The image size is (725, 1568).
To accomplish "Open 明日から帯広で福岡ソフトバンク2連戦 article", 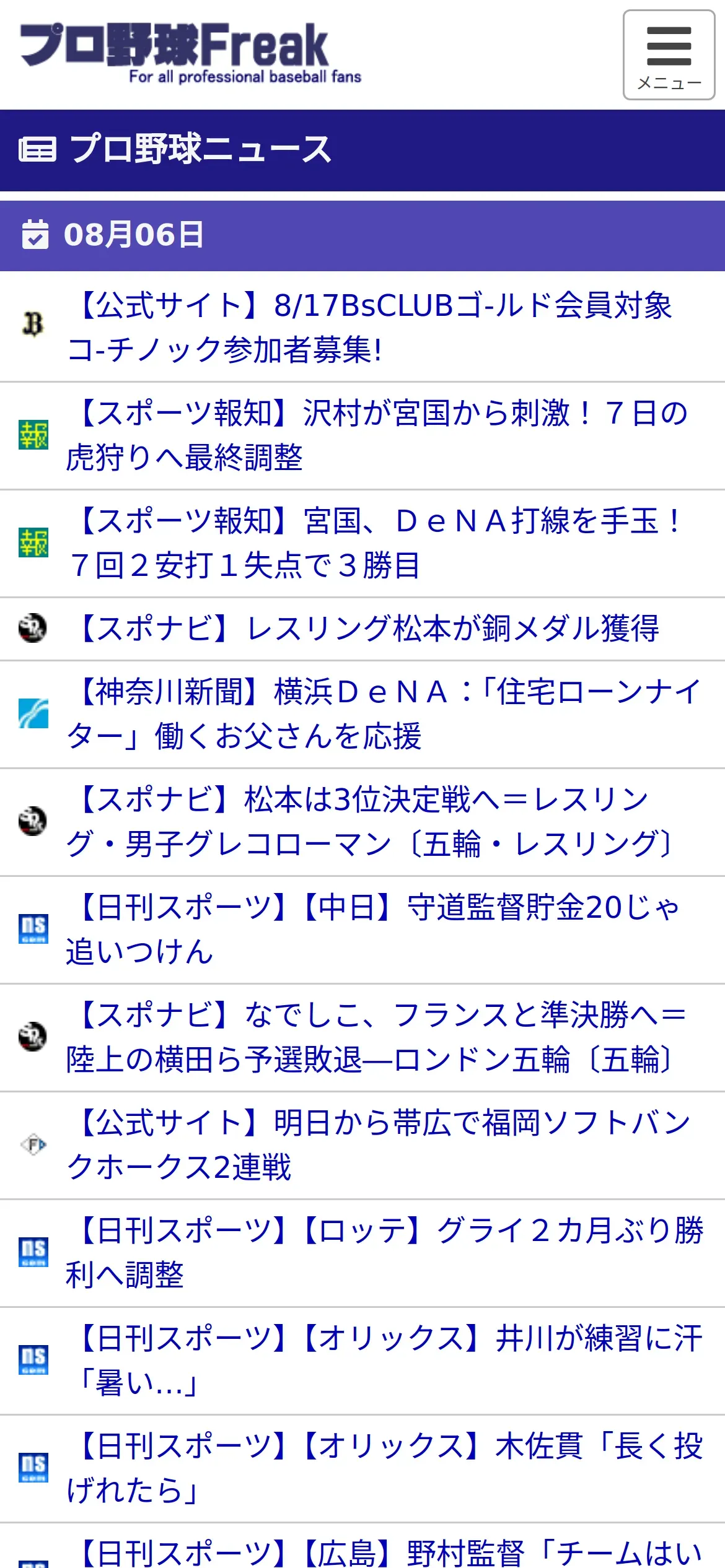I will pos(372,1145).
